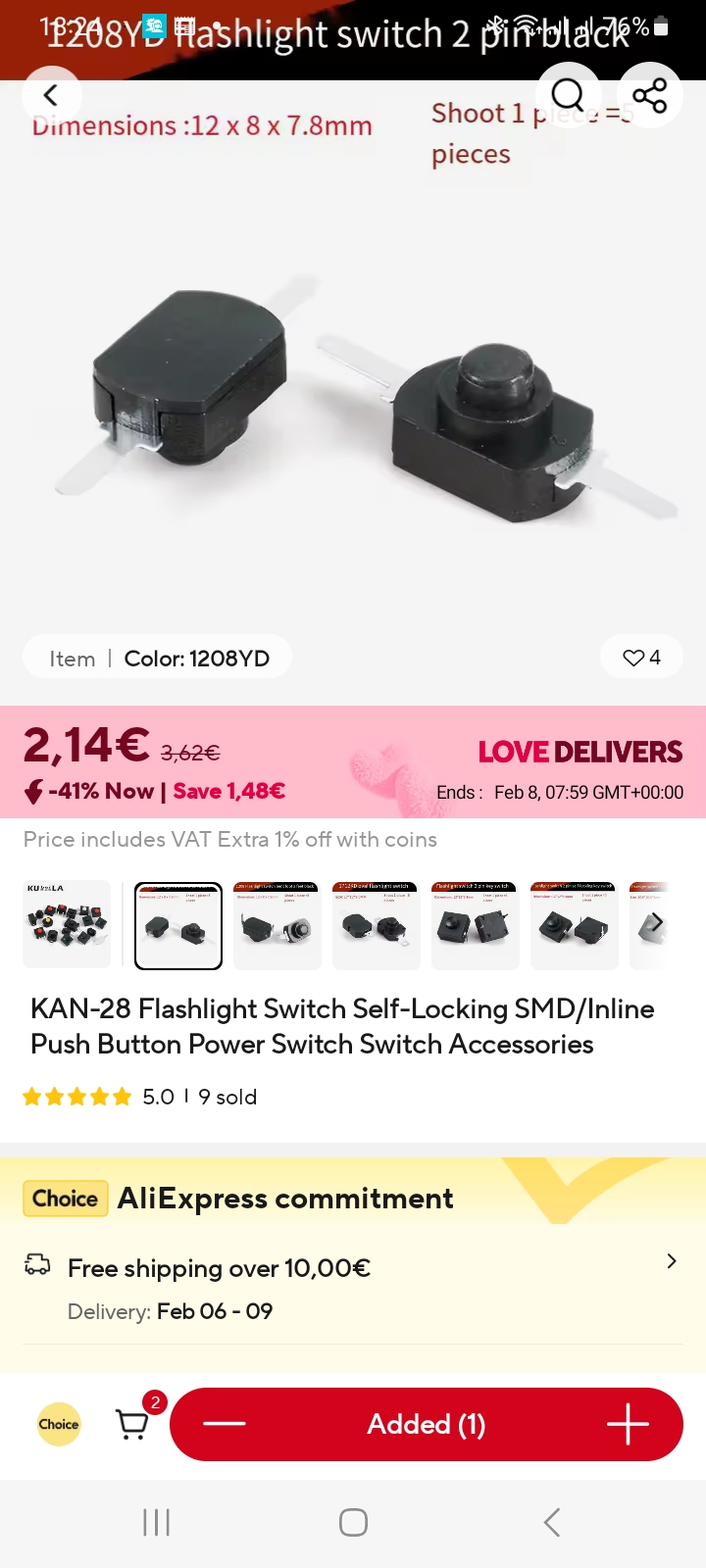Image resolution: width=706 pixels, height=1568 pixels.
Task: Add item to wishlist via heart
Action: pyautogui.click(x=641, y=658)
